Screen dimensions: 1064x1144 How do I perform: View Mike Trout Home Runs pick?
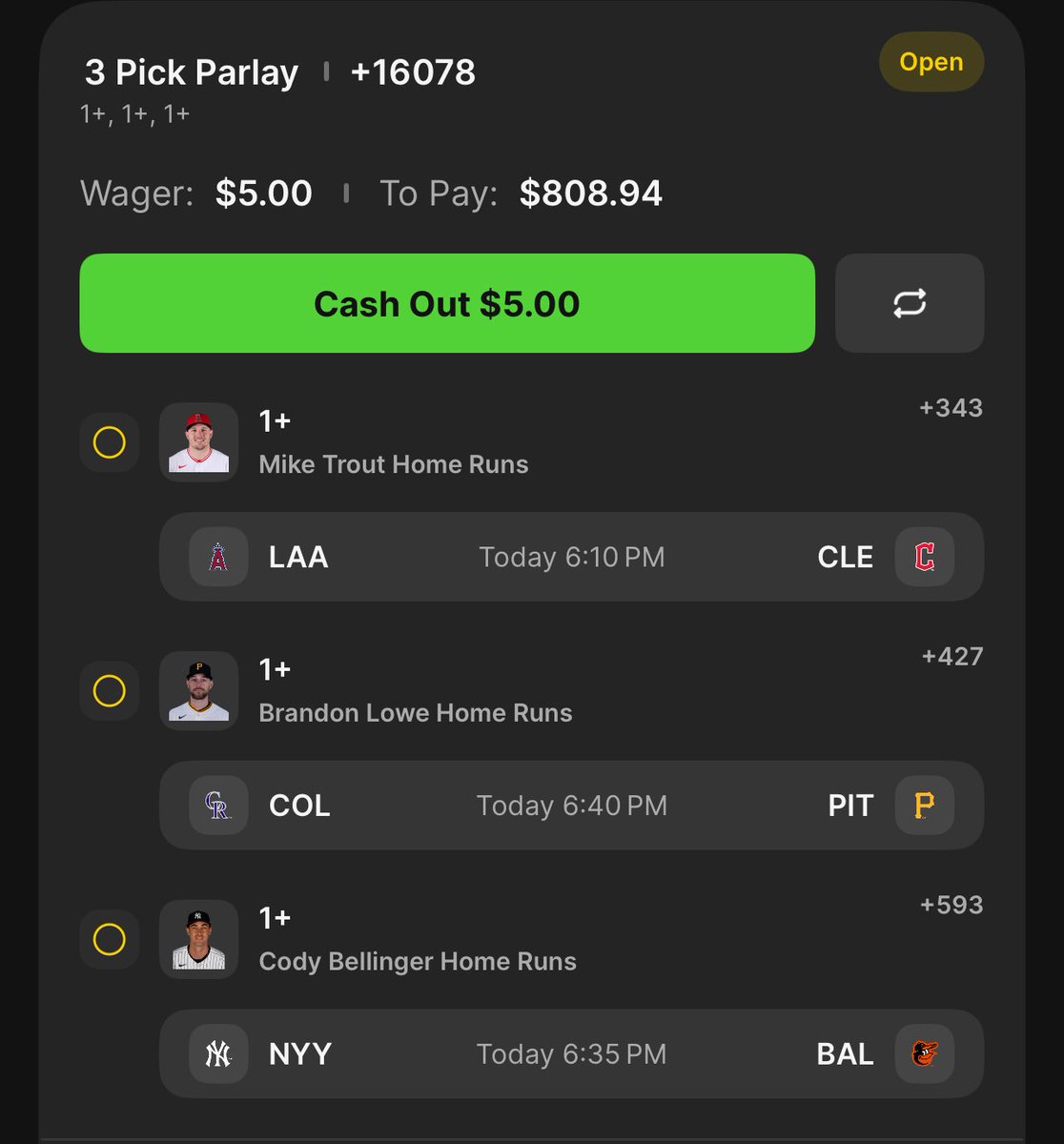click(393, 464)
